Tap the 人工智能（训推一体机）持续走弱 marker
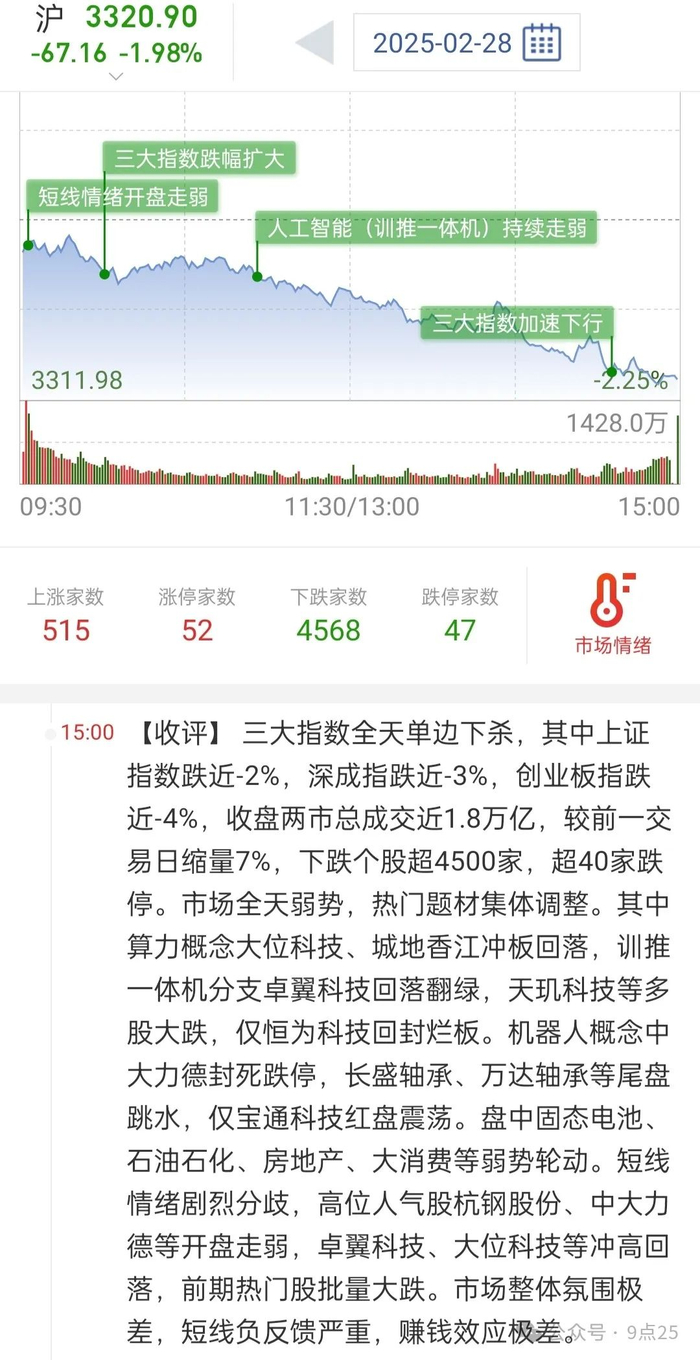The image size is (700, 1360). coord(426,227)
